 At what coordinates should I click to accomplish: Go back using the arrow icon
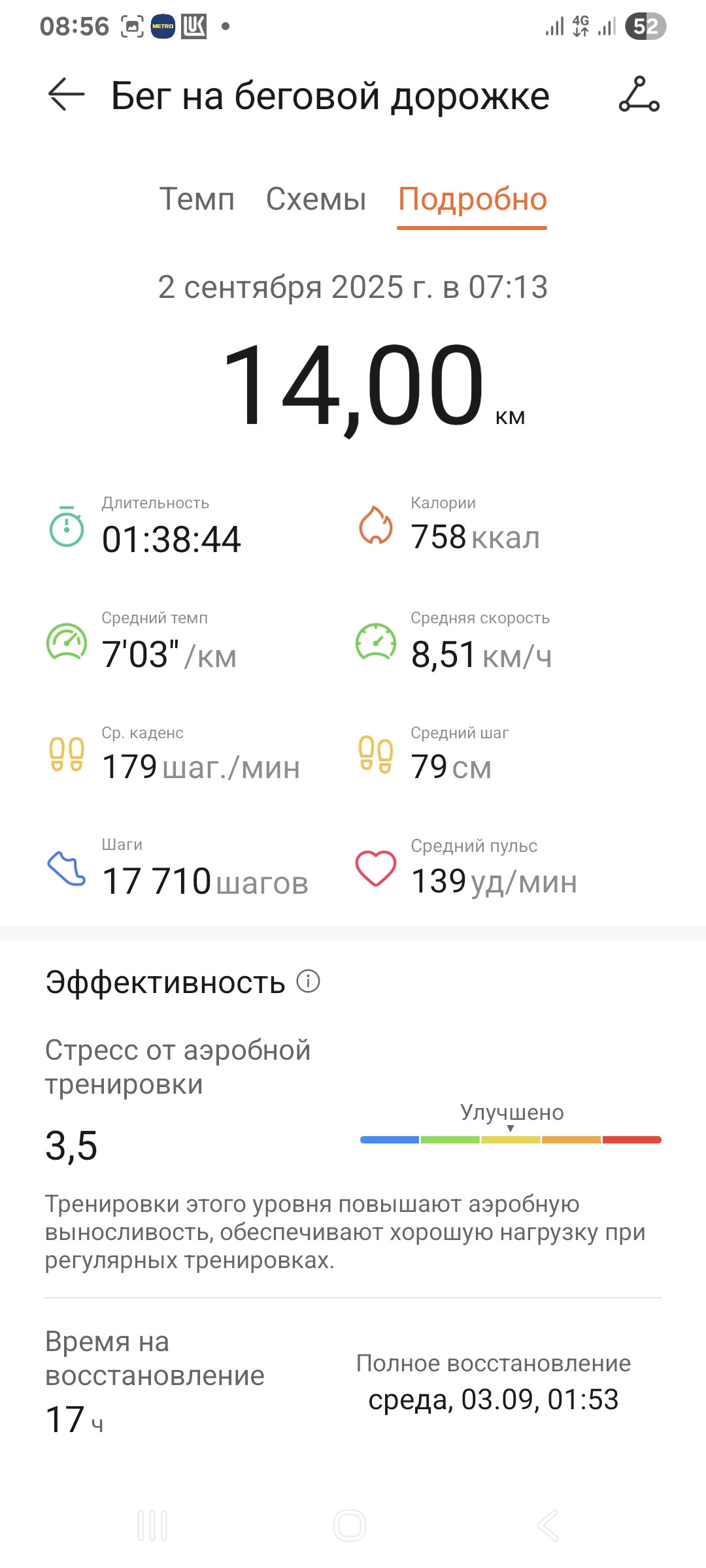pyautogui.click(x=67, y=95)
